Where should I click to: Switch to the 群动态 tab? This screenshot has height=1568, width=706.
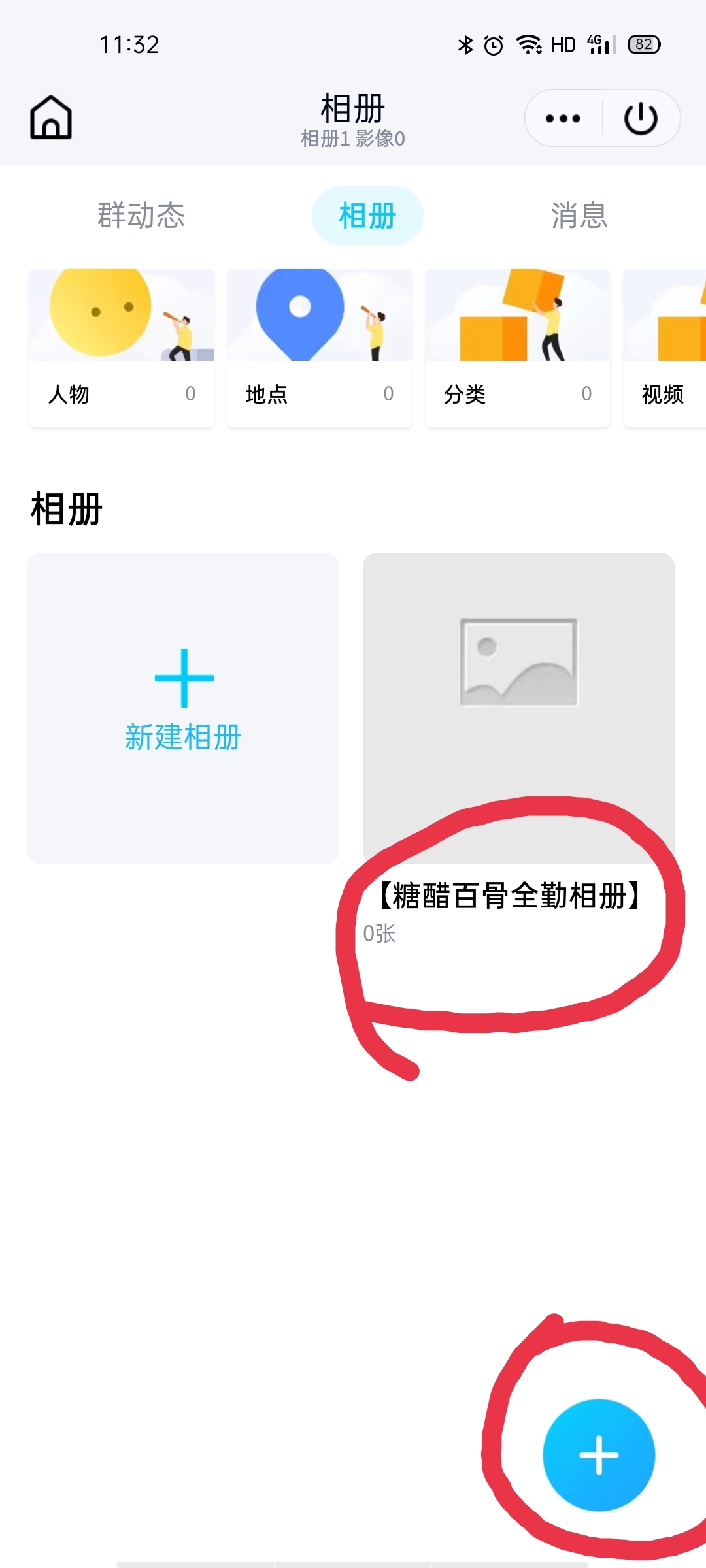click(141, 216)
